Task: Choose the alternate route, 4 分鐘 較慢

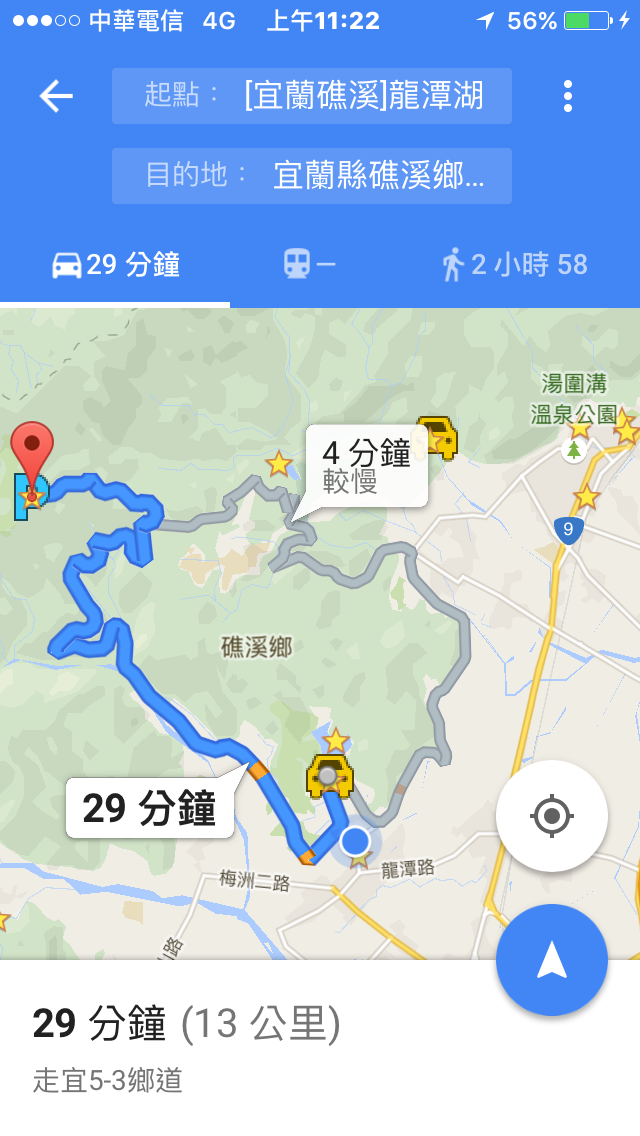Action: pyautogui.click(x=366, y=466)
